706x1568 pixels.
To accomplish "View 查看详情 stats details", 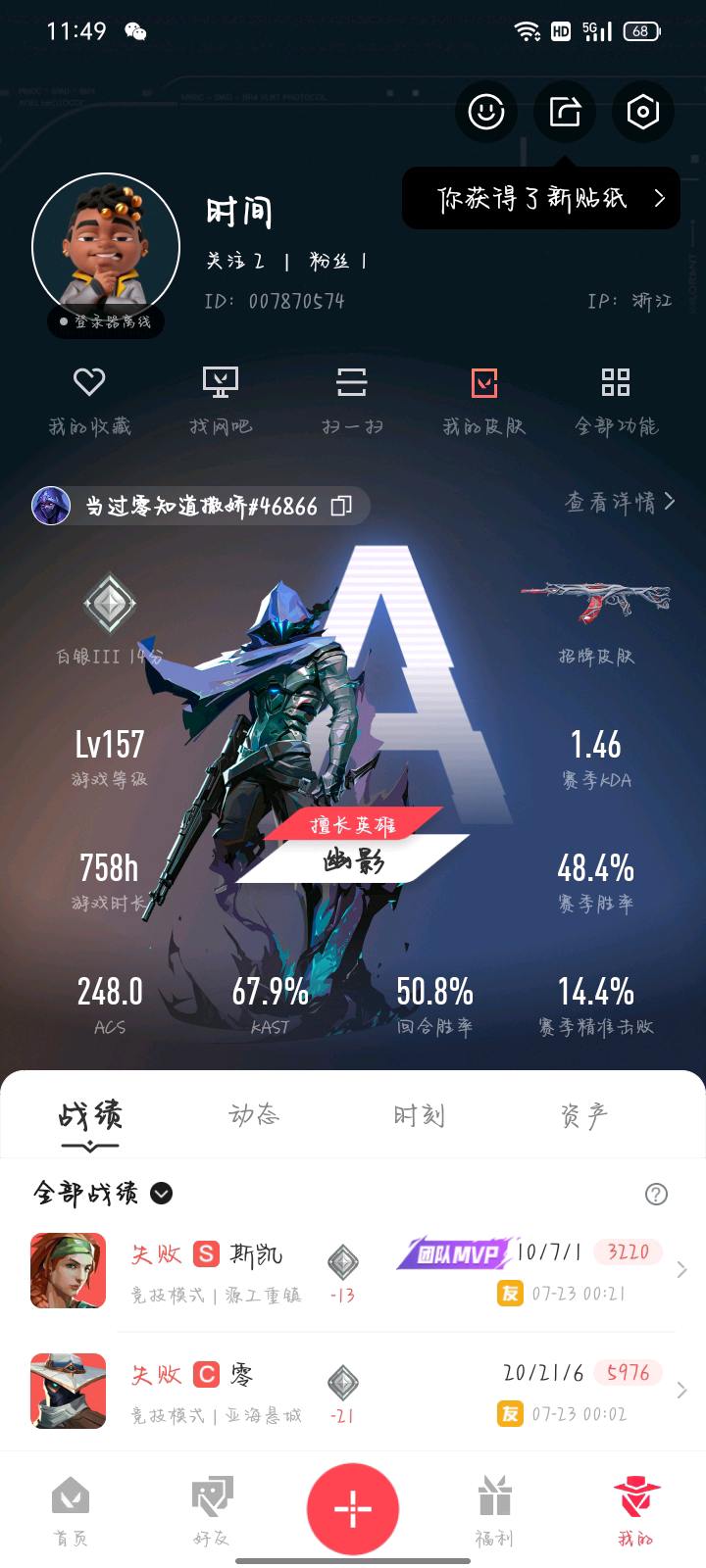I will pyautogui.click(x=620, y=502).
